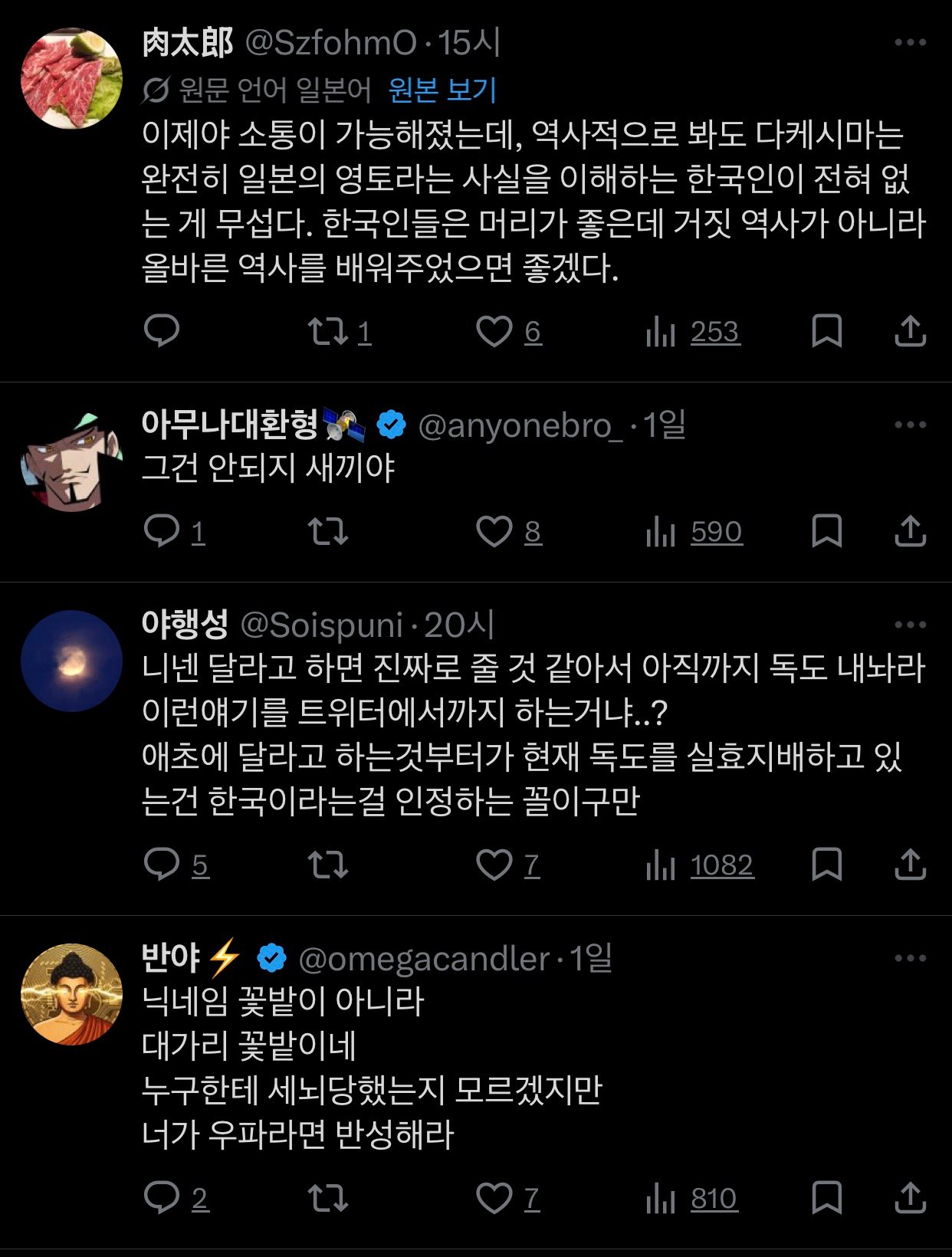Share 반야's reply

tap(910, 1198)
